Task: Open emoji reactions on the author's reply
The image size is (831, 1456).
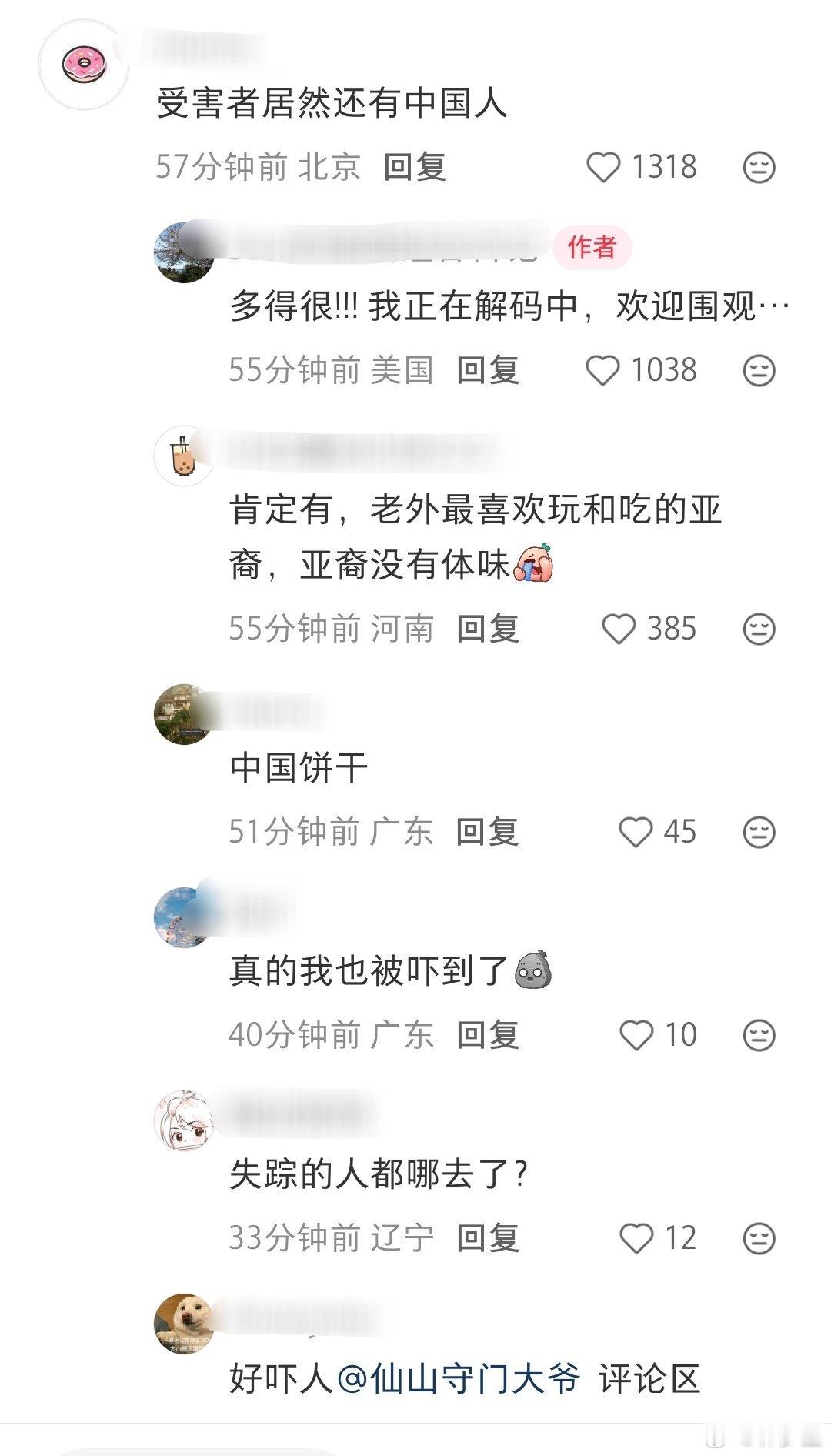Action: (758, 370)
